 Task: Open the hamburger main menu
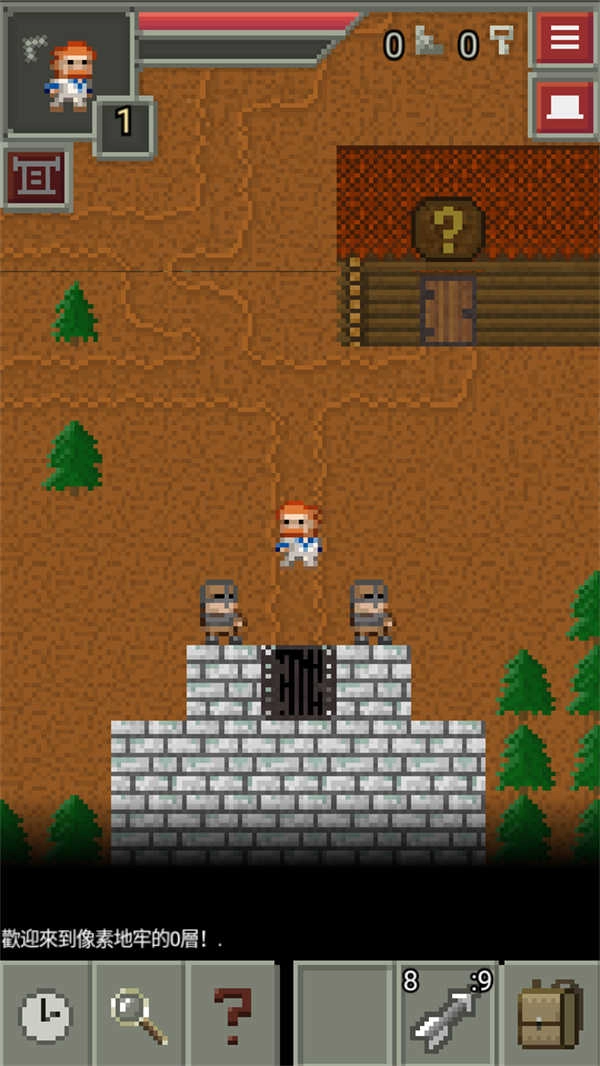(x=565, y=37)
